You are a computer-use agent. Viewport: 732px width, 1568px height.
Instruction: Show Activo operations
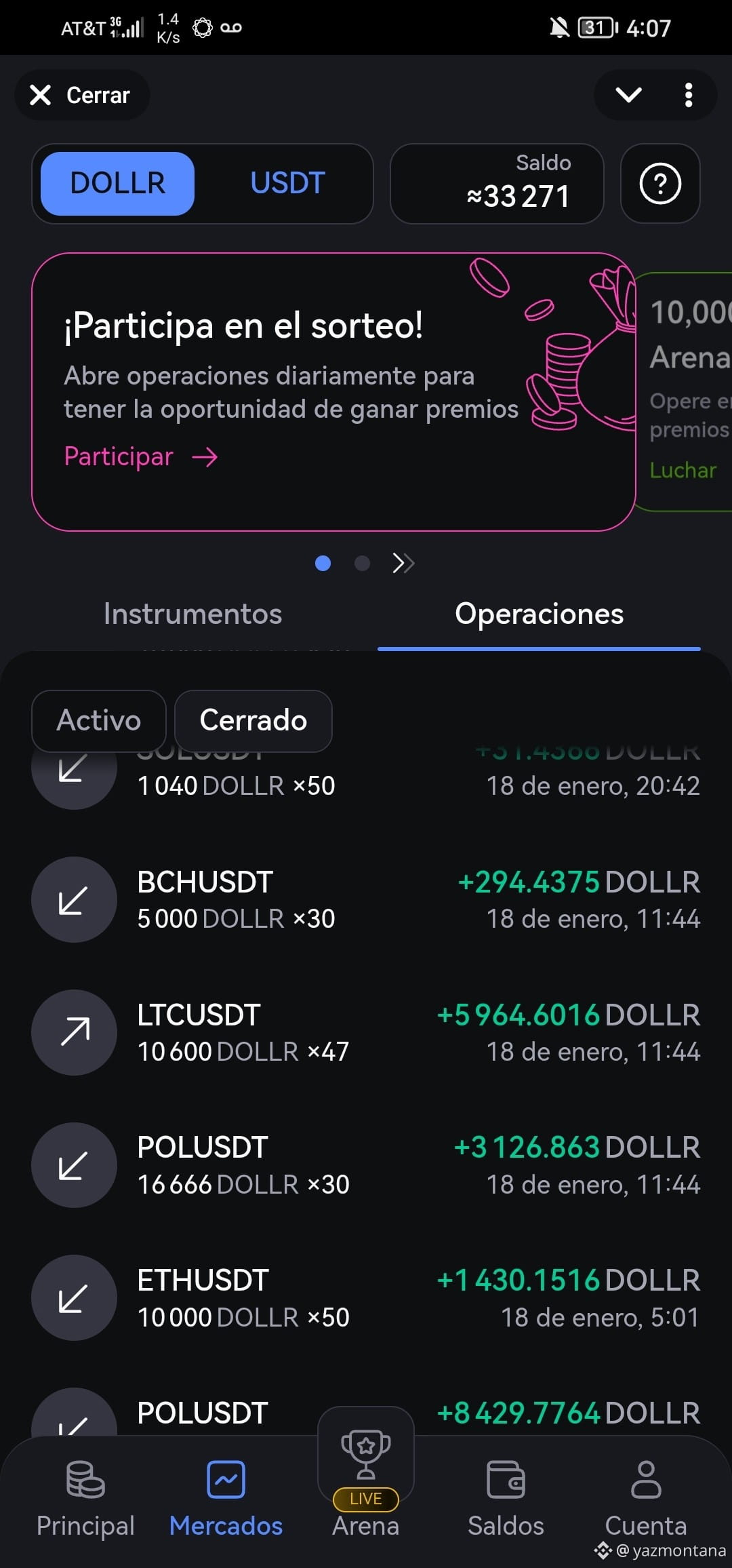99,720
